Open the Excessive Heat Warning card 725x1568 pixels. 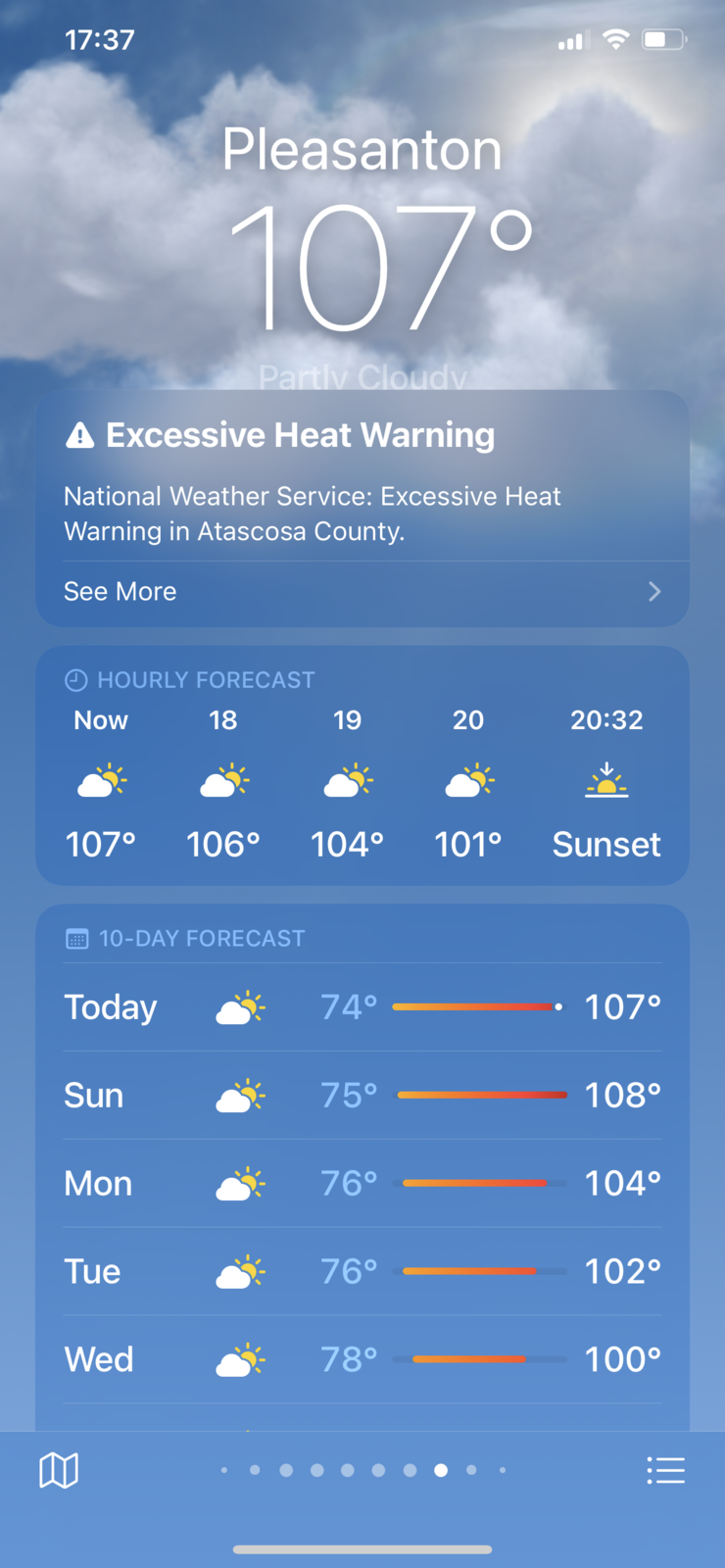point(362,509)
